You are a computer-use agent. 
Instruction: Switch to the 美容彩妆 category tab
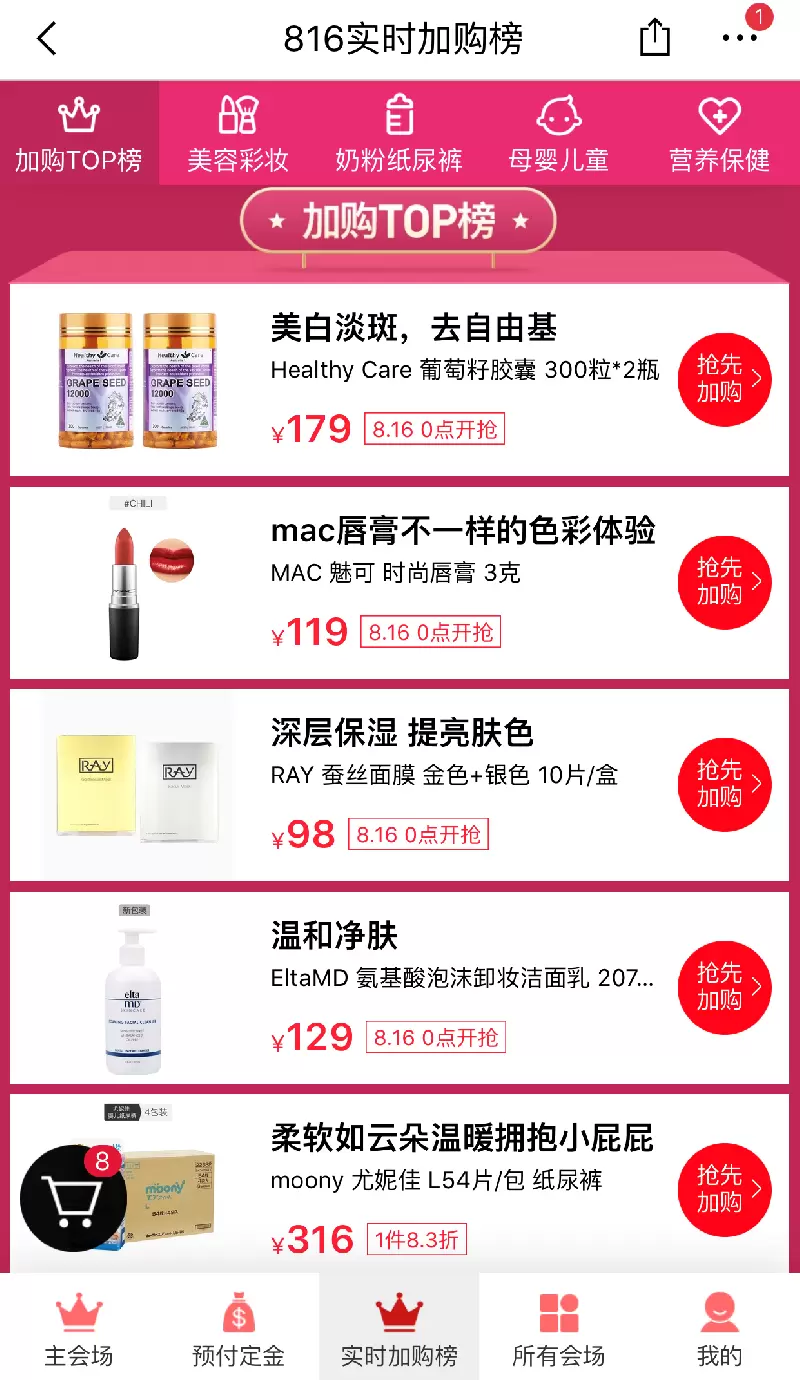point(238,135)
